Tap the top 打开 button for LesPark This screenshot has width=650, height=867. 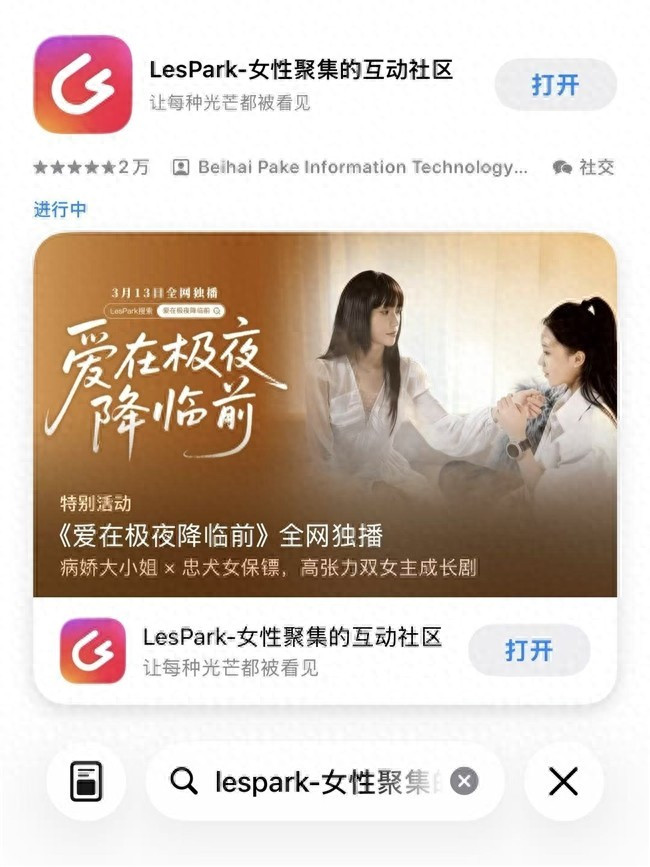555,85
